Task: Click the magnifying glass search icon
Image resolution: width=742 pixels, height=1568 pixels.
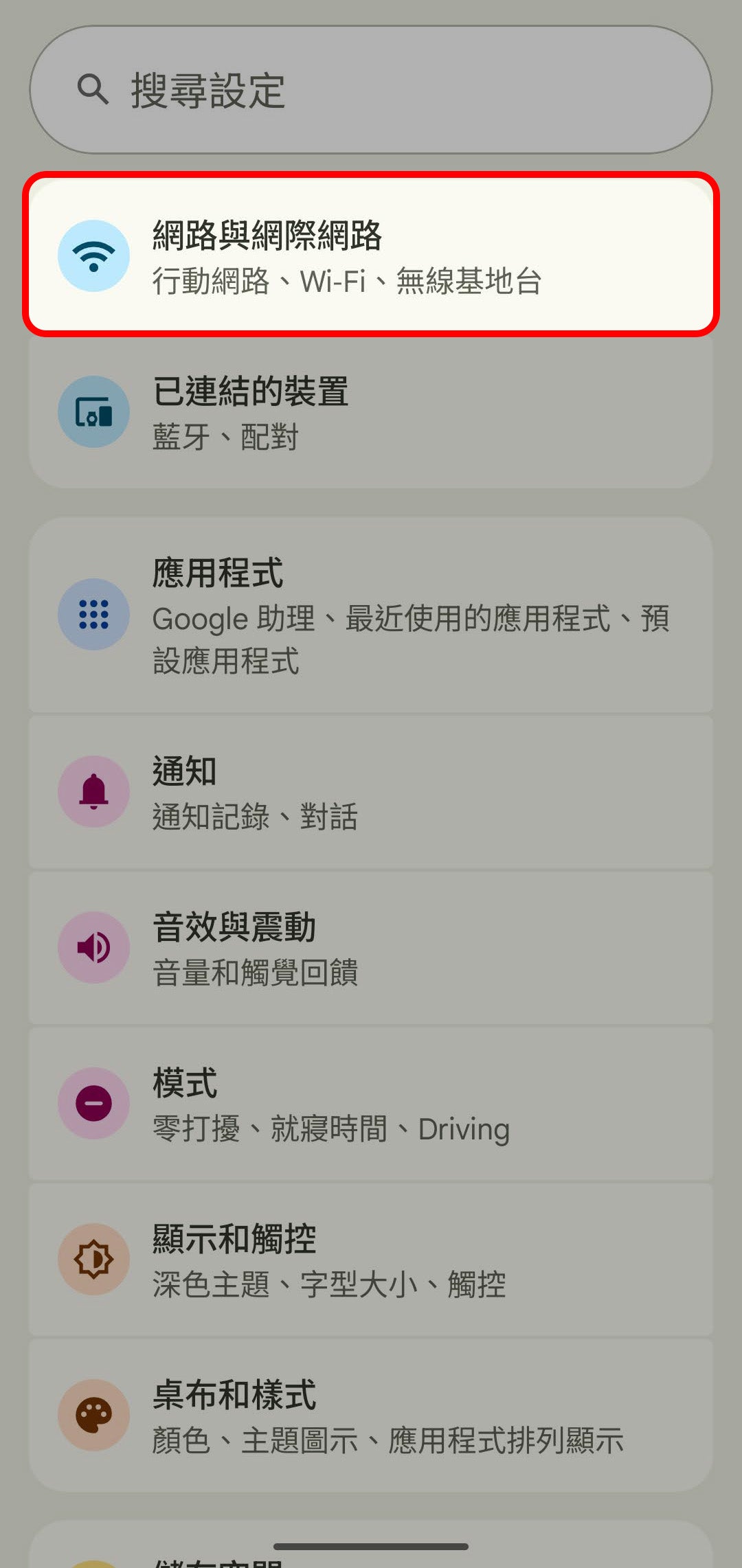Action: (93, 89)
